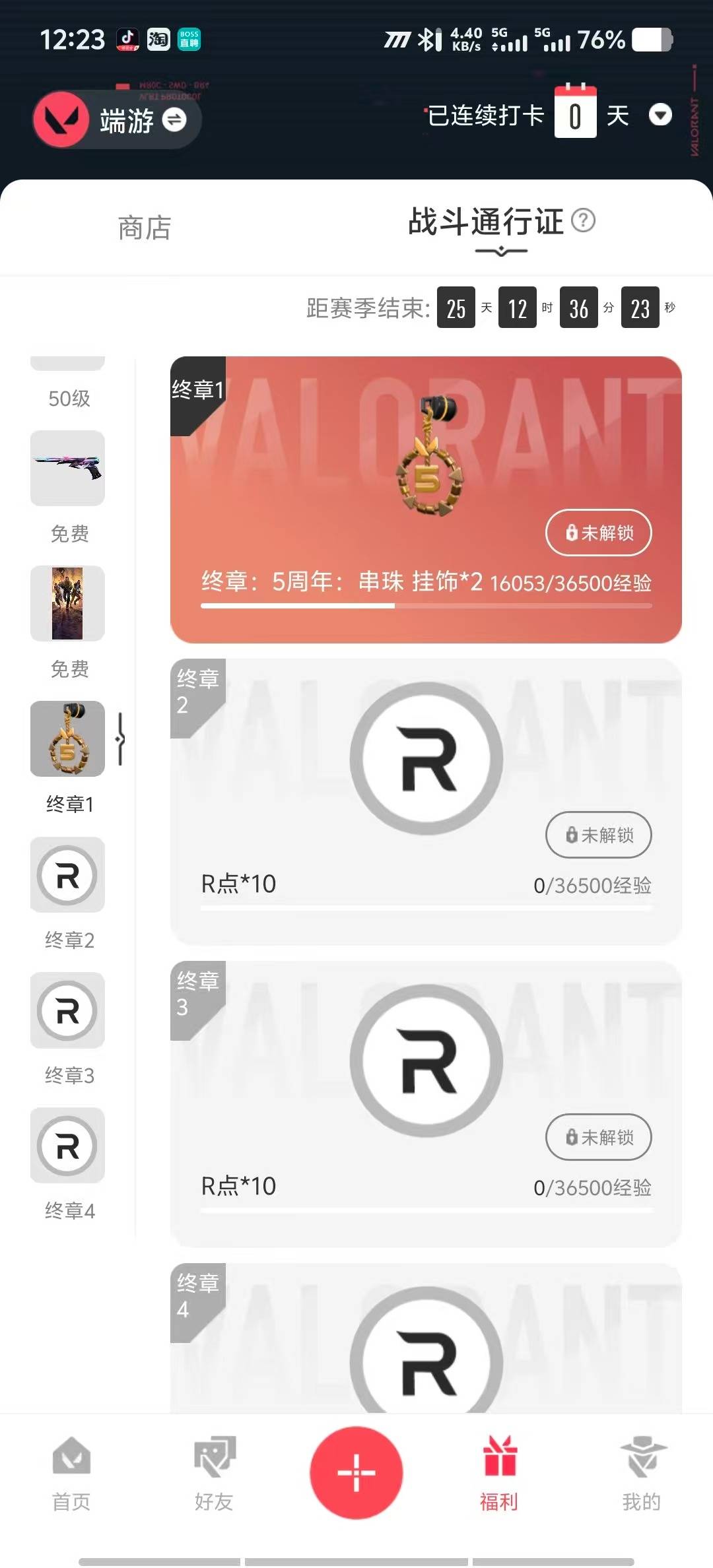Tap 未解锁 button on 终章3 card

598,1137
